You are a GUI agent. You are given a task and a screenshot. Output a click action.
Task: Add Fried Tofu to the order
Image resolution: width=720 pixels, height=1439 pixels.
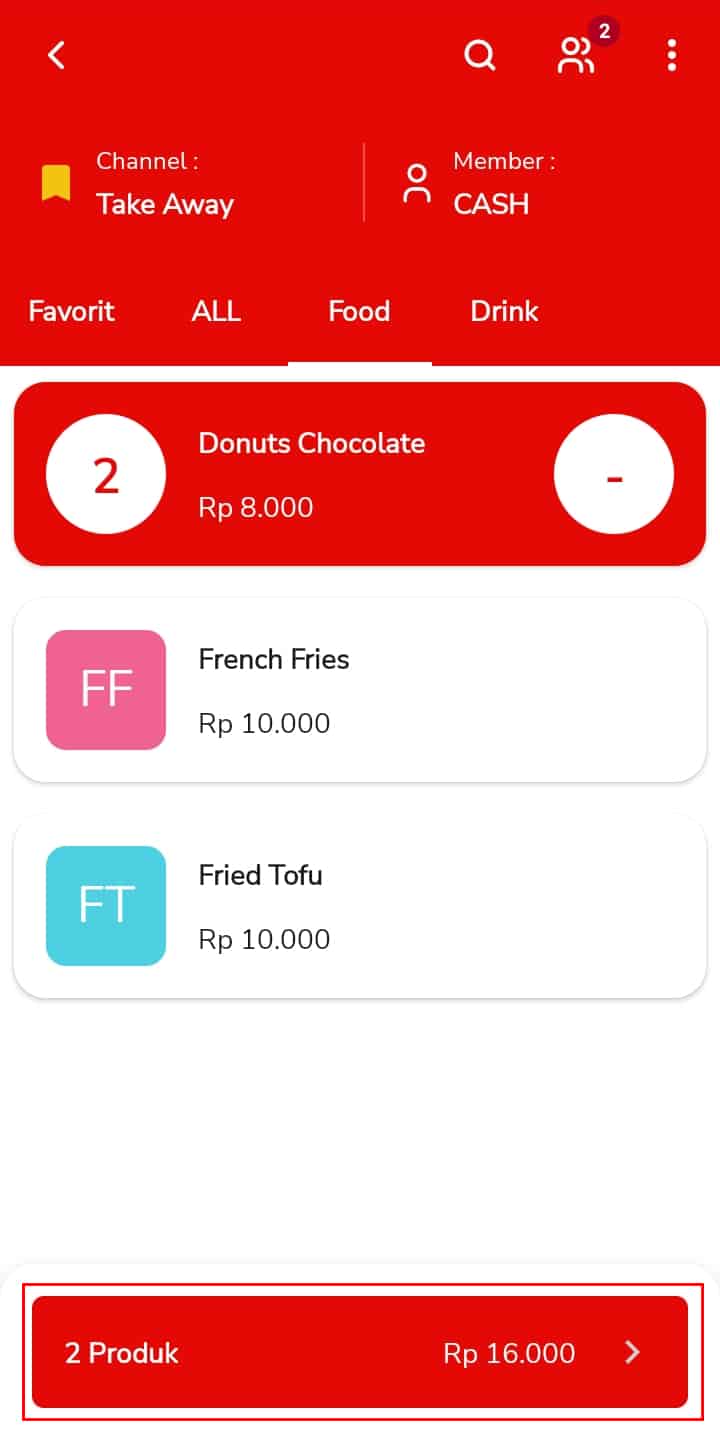(360, 906)
